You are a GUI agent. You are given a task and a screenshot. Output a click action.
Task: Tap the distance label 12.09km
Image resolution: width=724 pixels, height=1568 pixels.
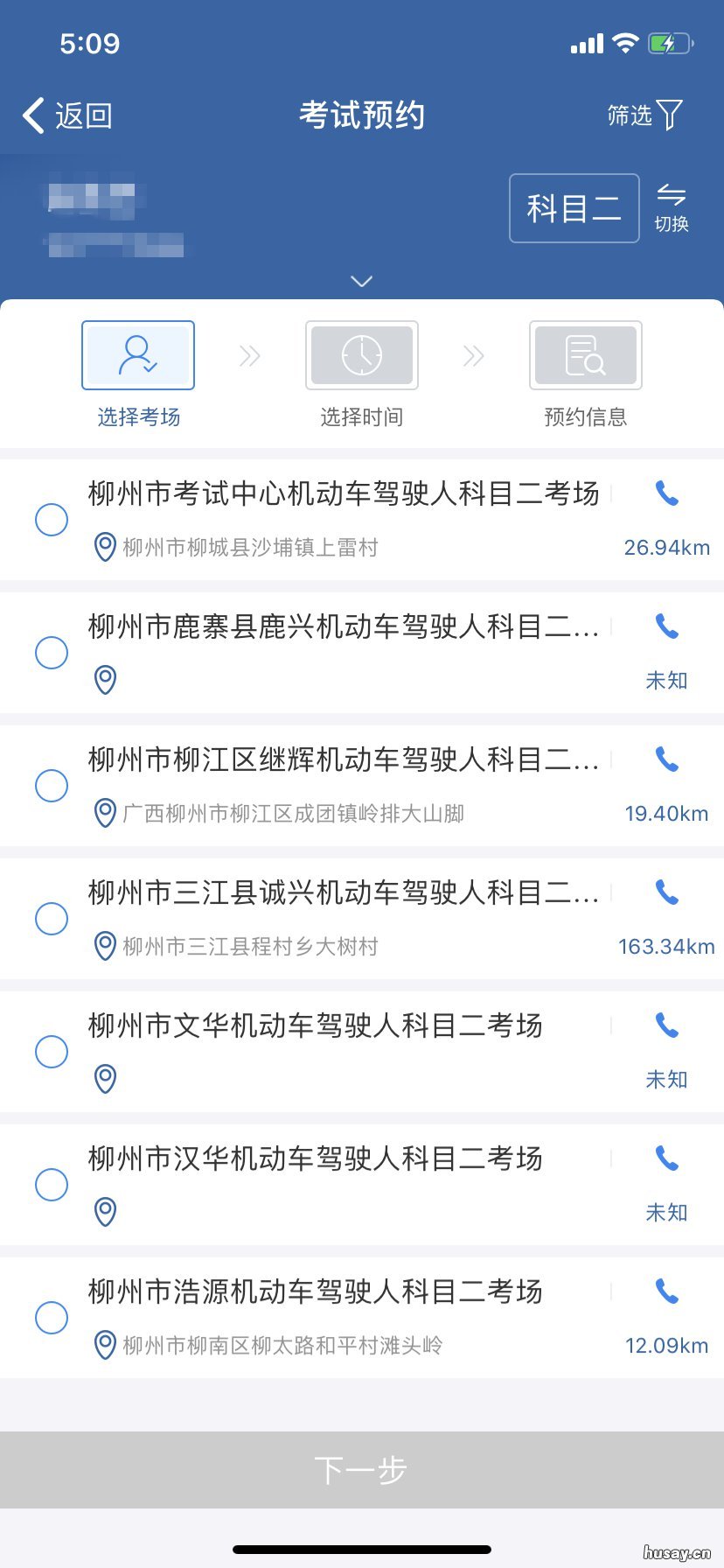[666, 1346]
